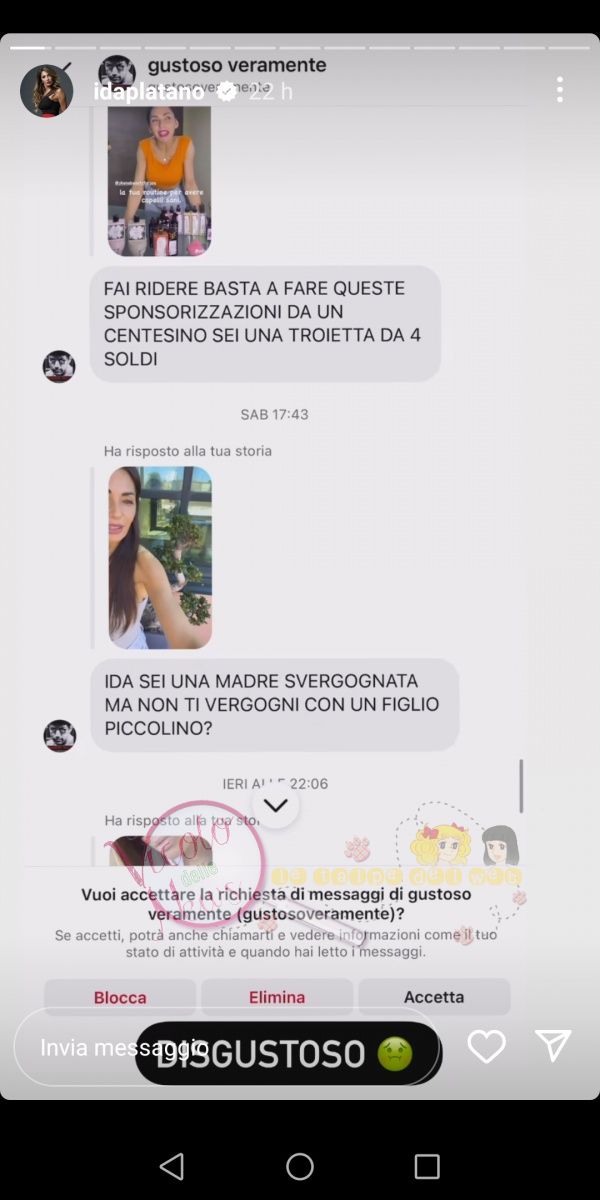Screen dimensions: 600x1200
Task: Share the story via paper plane icon
Action: [553, 1046]
